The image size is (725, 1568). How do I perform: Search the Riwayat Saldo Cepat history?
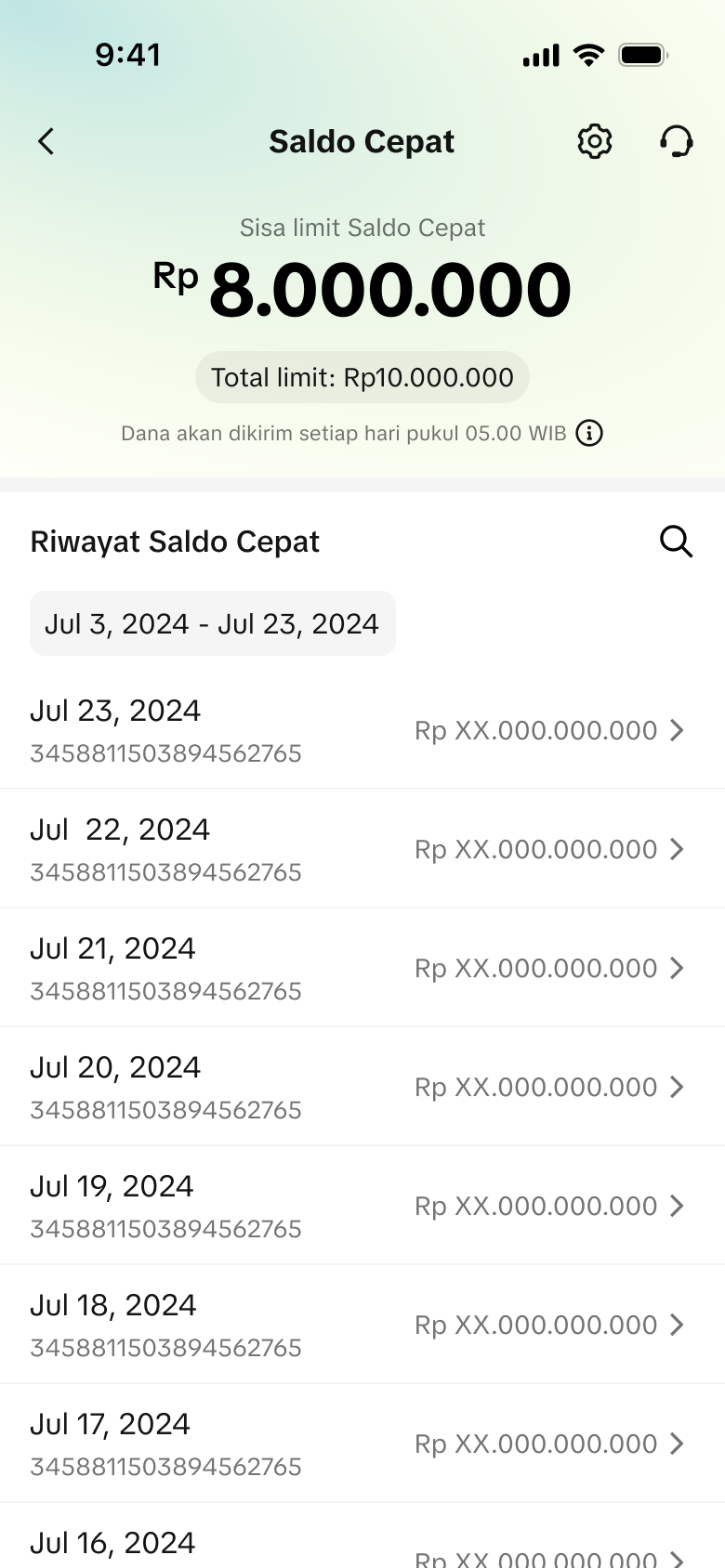pos(676,541)
